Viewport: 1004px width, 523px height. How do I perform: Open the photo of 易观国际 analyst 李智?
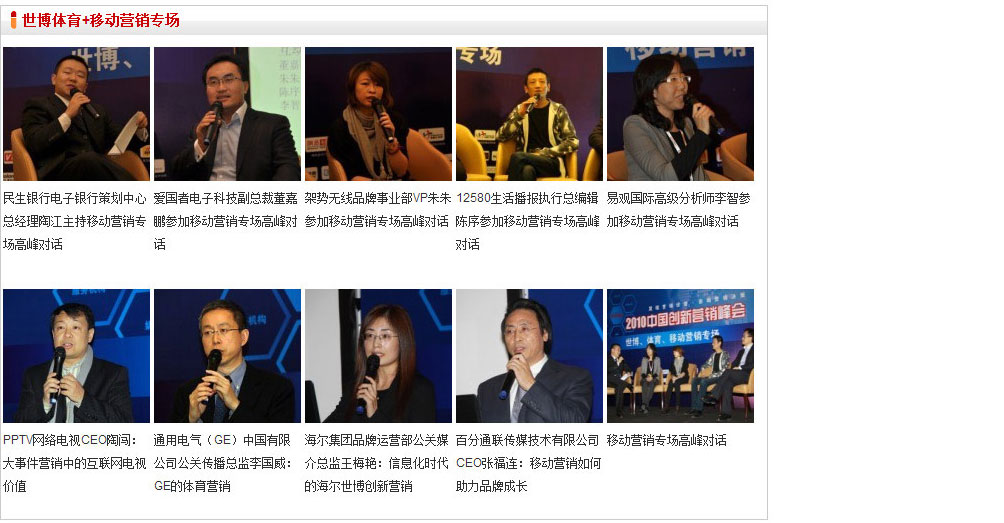coord(680,113)
